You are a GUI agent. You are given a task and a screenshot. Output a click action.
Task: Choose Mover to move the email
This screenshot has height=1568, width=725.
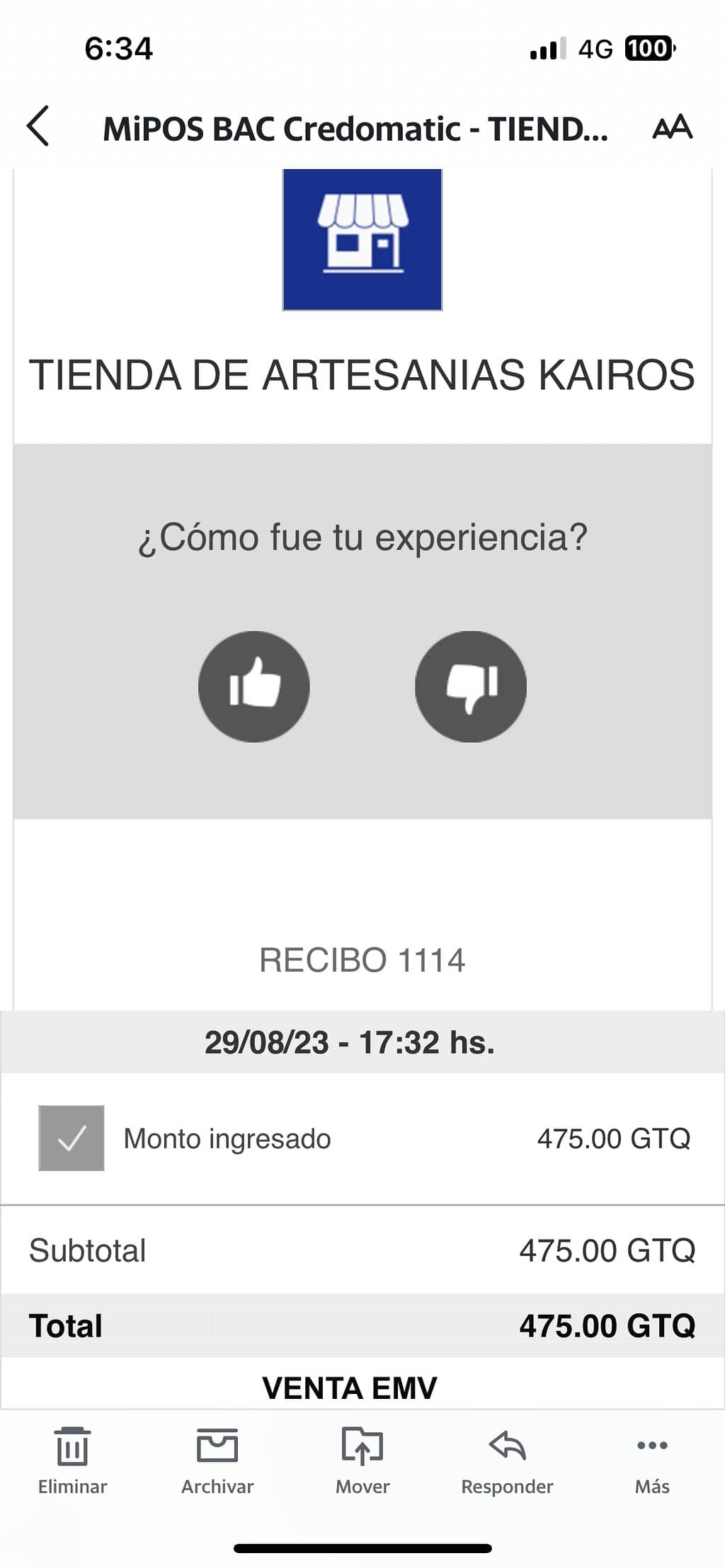[x=362, y=1460]
